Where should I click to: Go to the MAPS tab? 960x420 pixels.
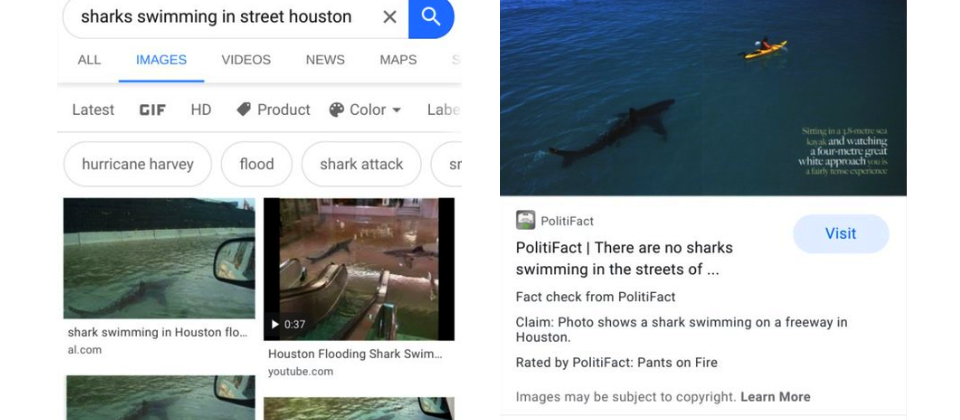[x=398, y=60]
